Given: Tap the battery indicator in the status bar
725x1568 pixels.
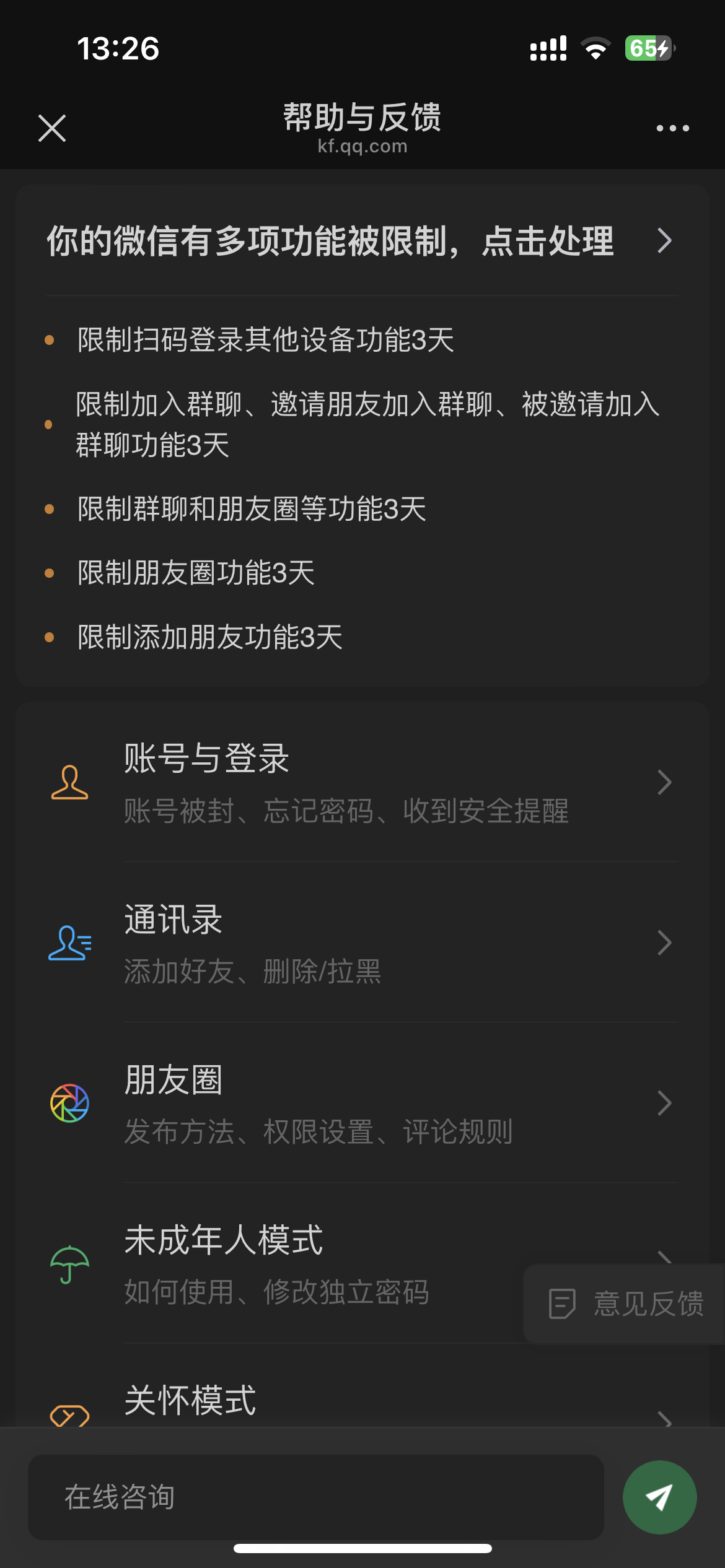Looking at the screenshot, I should coord(648,47).
